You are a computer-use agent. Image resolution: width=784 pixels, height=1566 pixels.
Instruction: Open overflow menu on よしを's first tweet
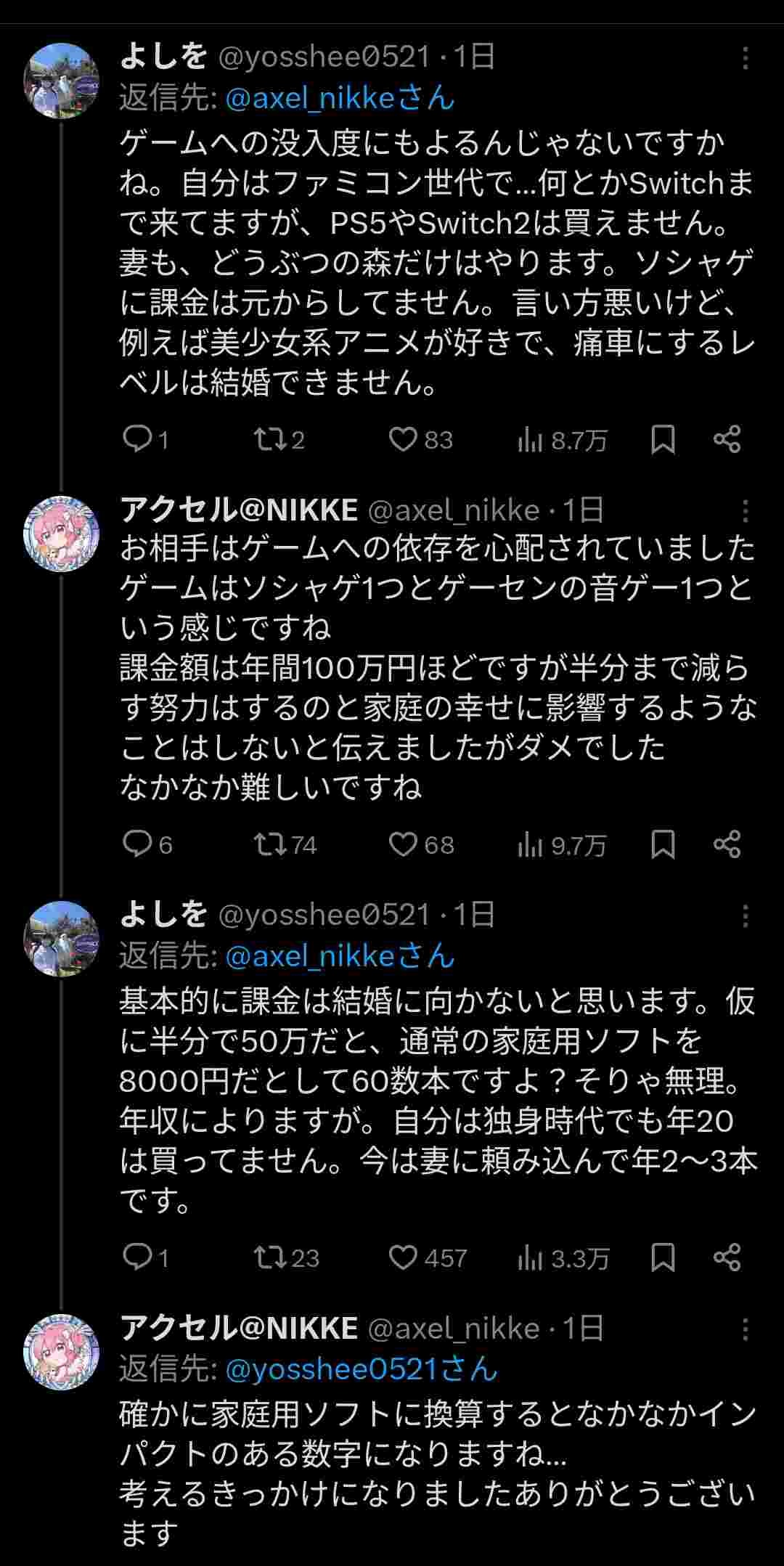click(x=745, y=58)
